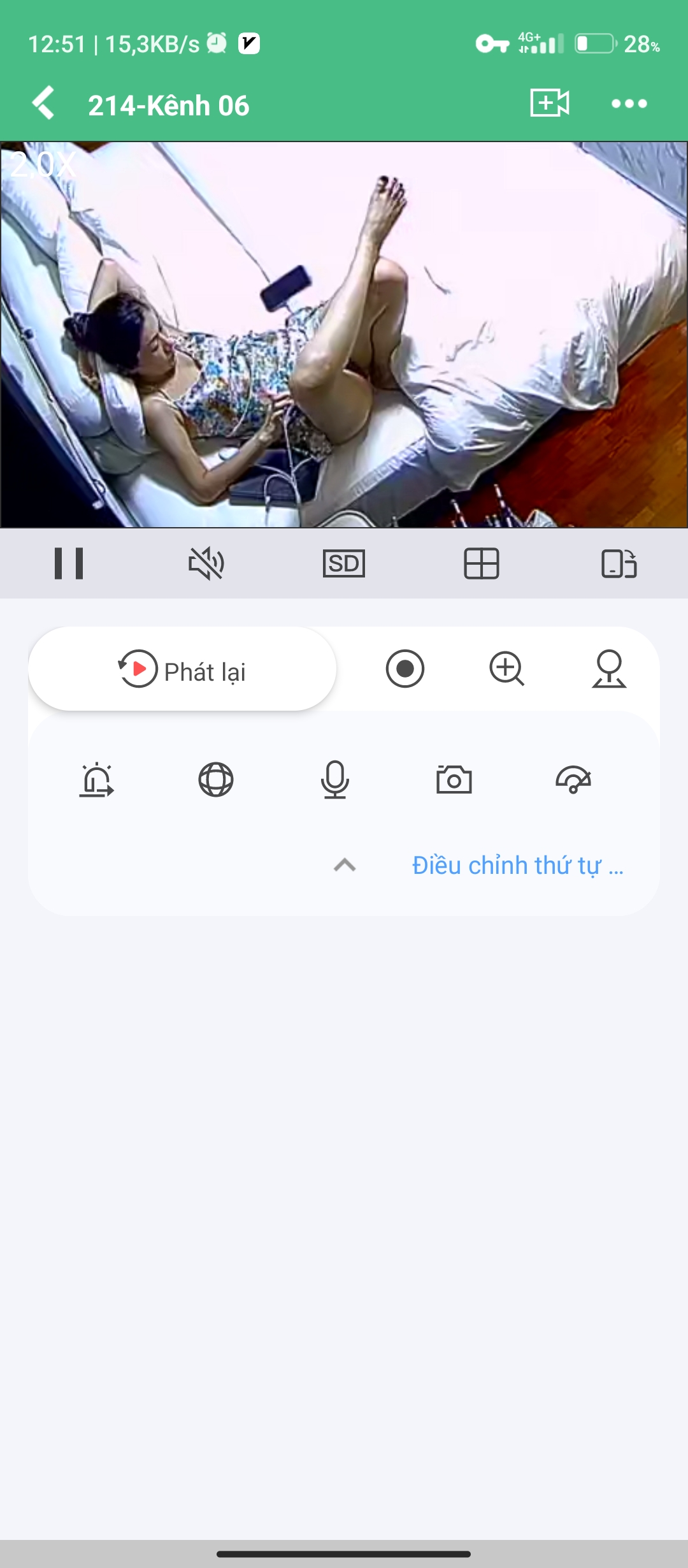
Task: Open the three-dot overflow menu
Action: [629, 103]
